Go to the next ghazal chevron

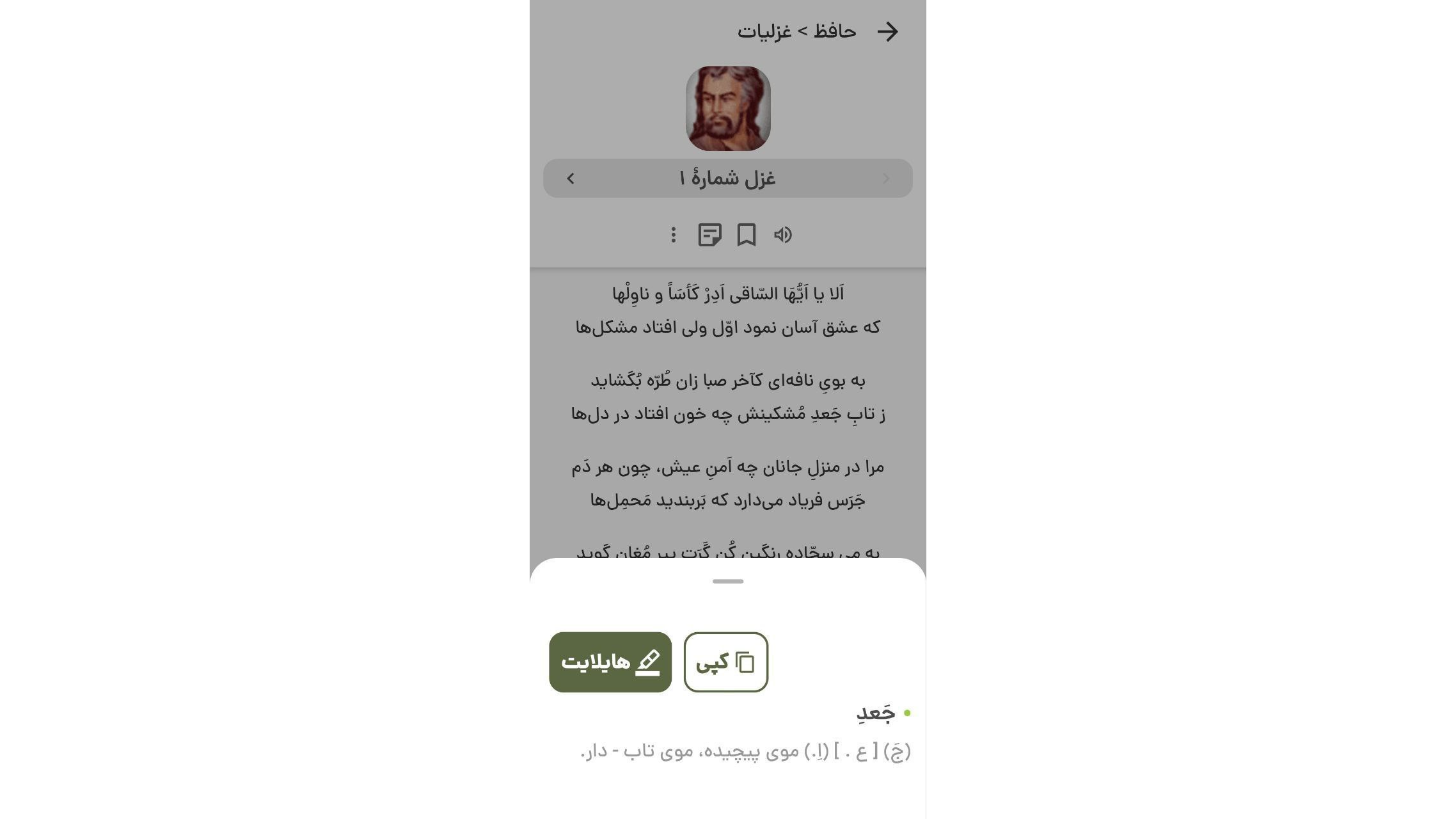[x=571, y=179]
